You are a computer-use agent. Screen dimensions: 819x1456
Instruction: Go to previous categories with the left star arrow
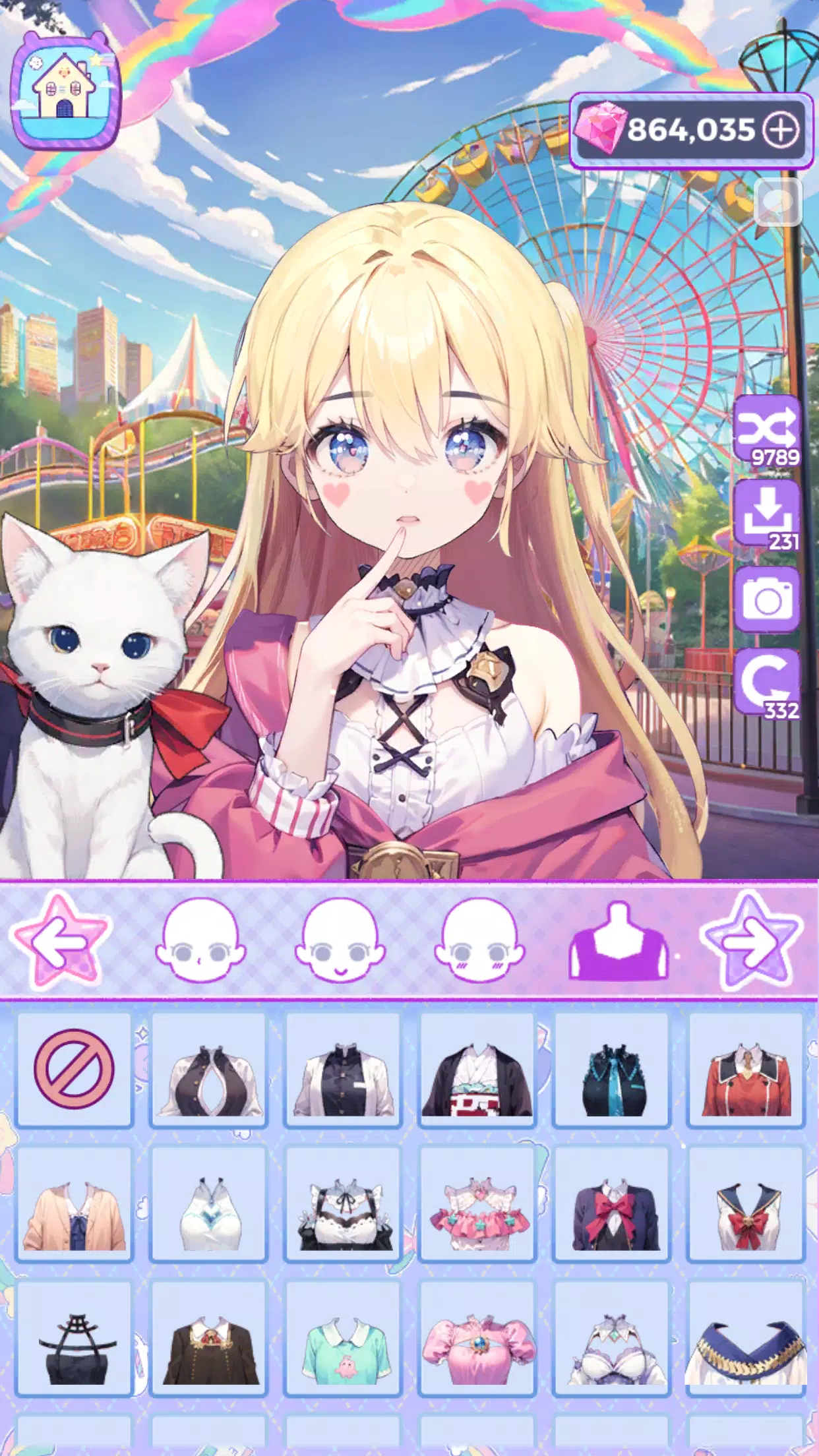(61, 942)
